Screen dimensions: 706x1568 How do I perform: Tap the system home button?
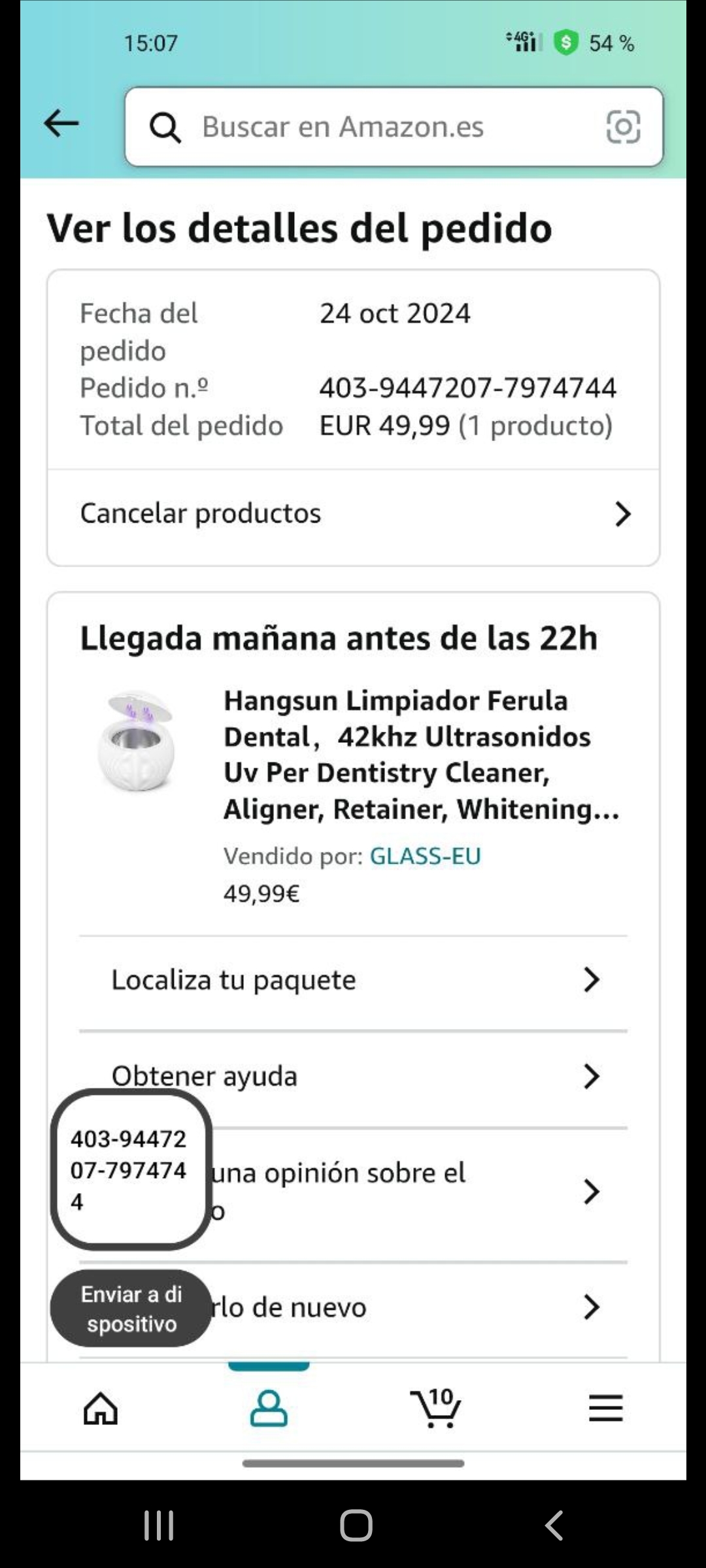(356, 1526)
